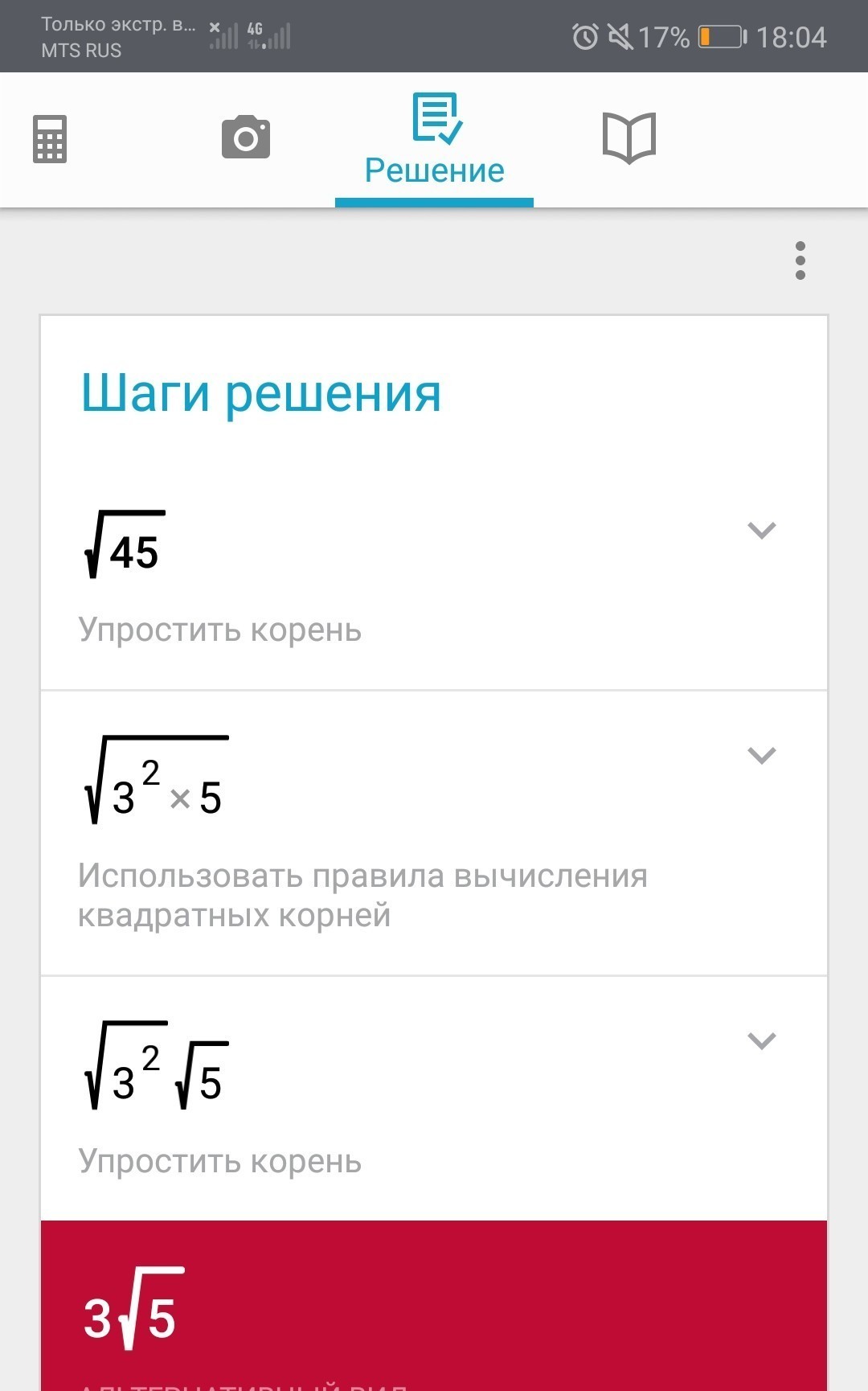Expand the √(3²×5) step
Screen dimensions: 868x1391
(x=761, y=756)
